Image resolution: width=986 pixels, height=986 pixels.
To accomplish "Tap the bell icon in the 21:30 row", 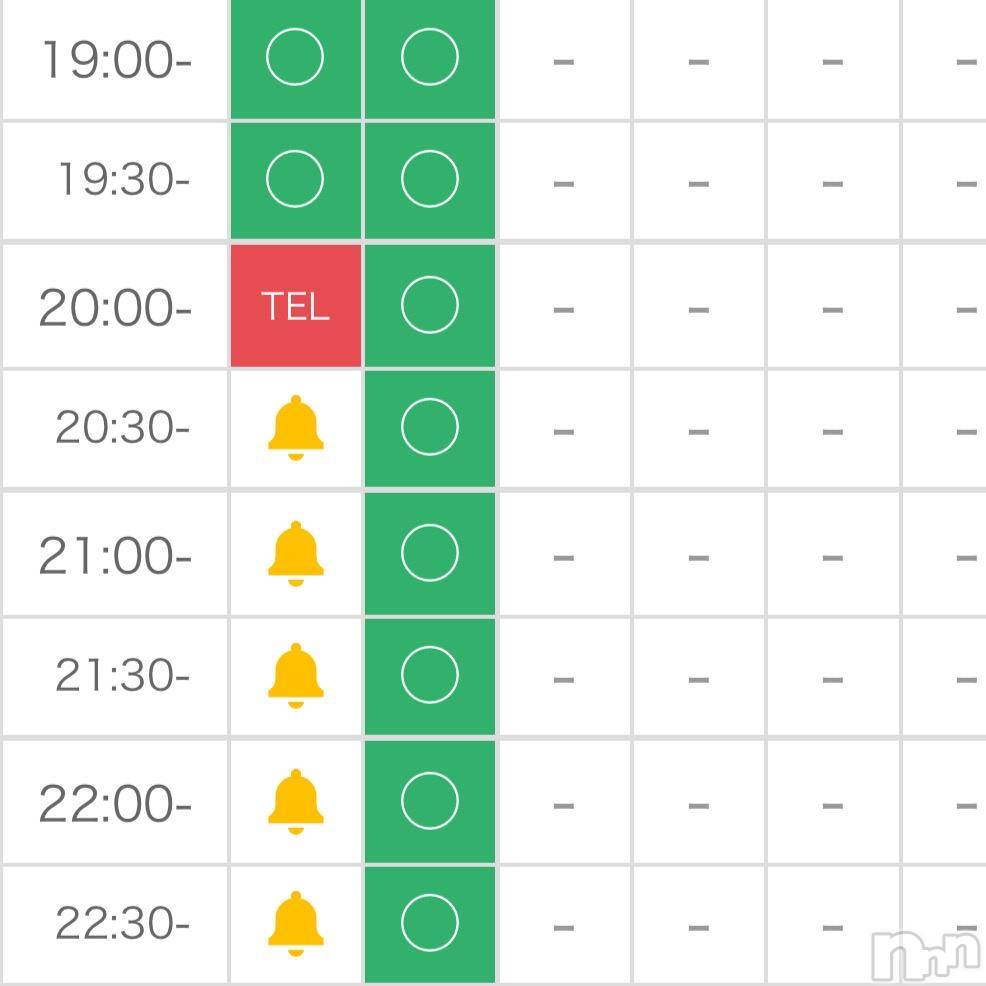I will [296, 676].
